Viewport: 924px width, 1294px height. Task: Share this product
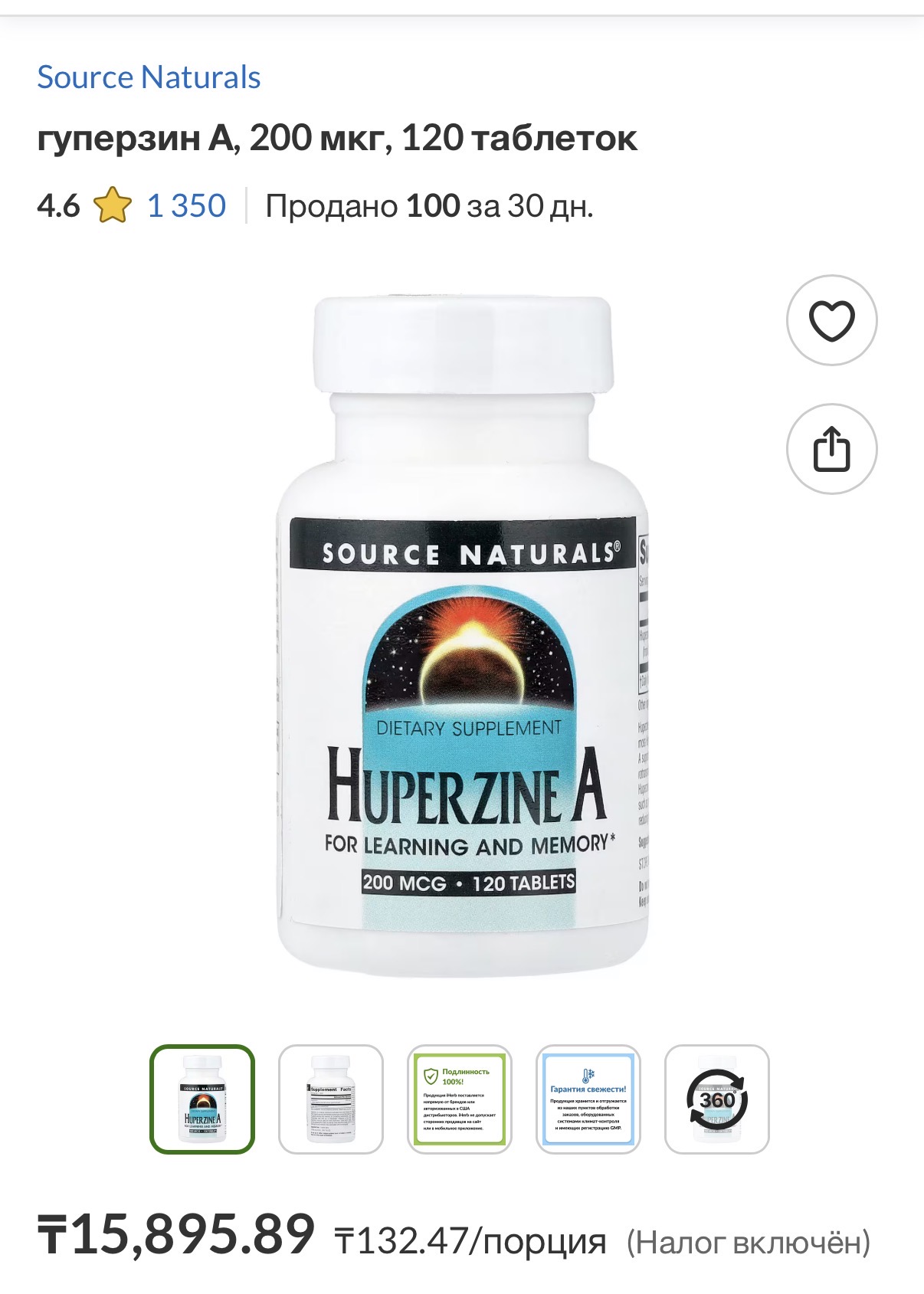(831, 449)
